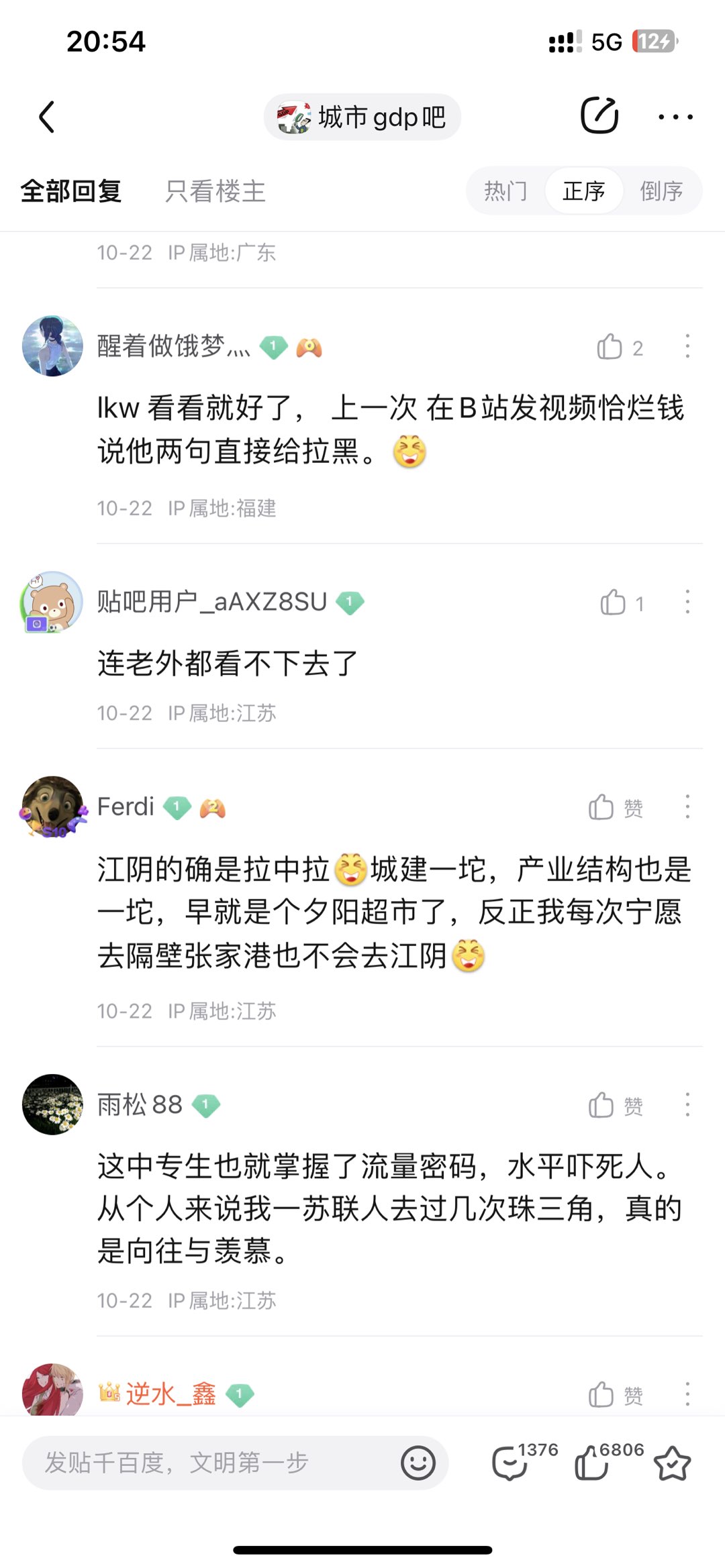Viewport: 725px width, 1568px height.
Task: Like Ferdi's comment about 江阴
Action: (601, 807)
